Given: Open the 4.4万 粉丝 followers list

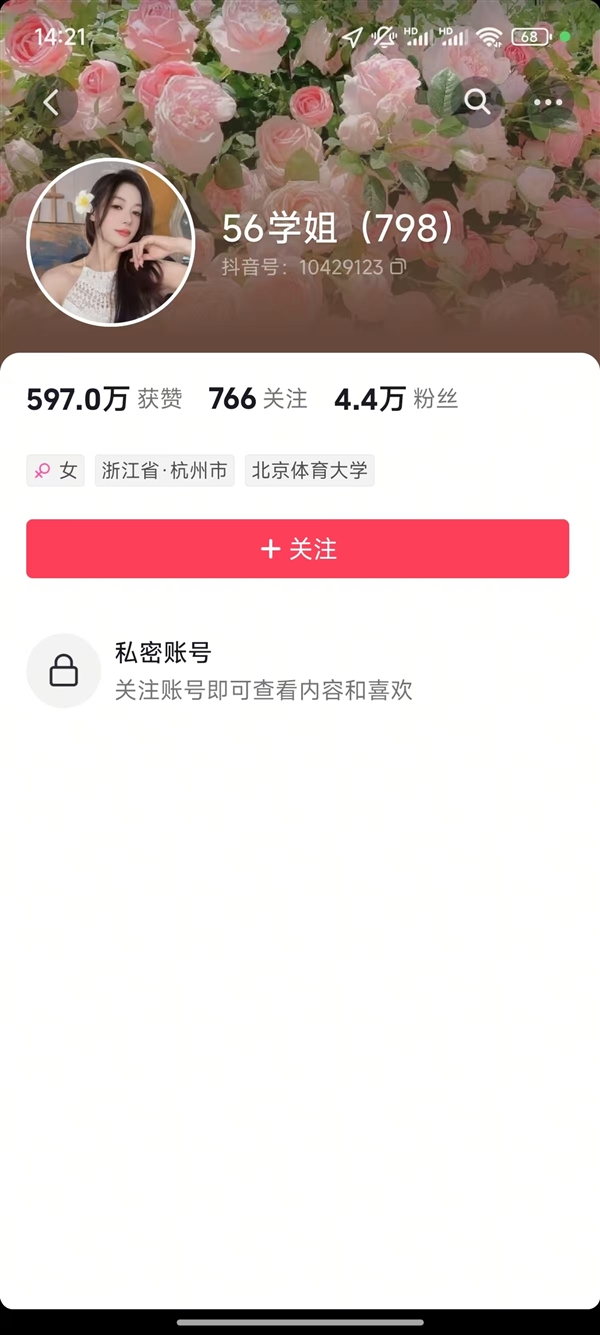Looking at the screenshot, I should click(x=395, y=399).
